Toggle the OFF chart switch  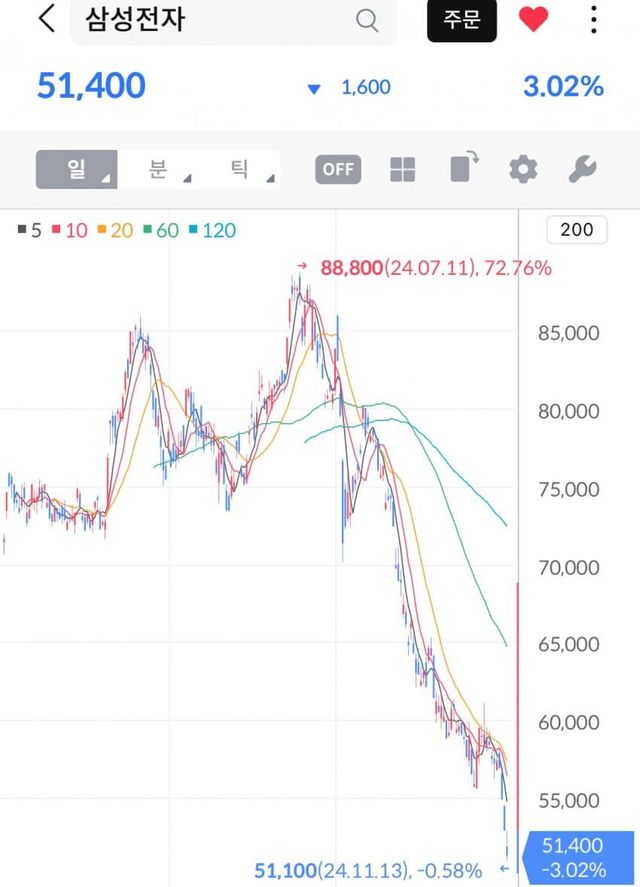click(x=338, y=169)
